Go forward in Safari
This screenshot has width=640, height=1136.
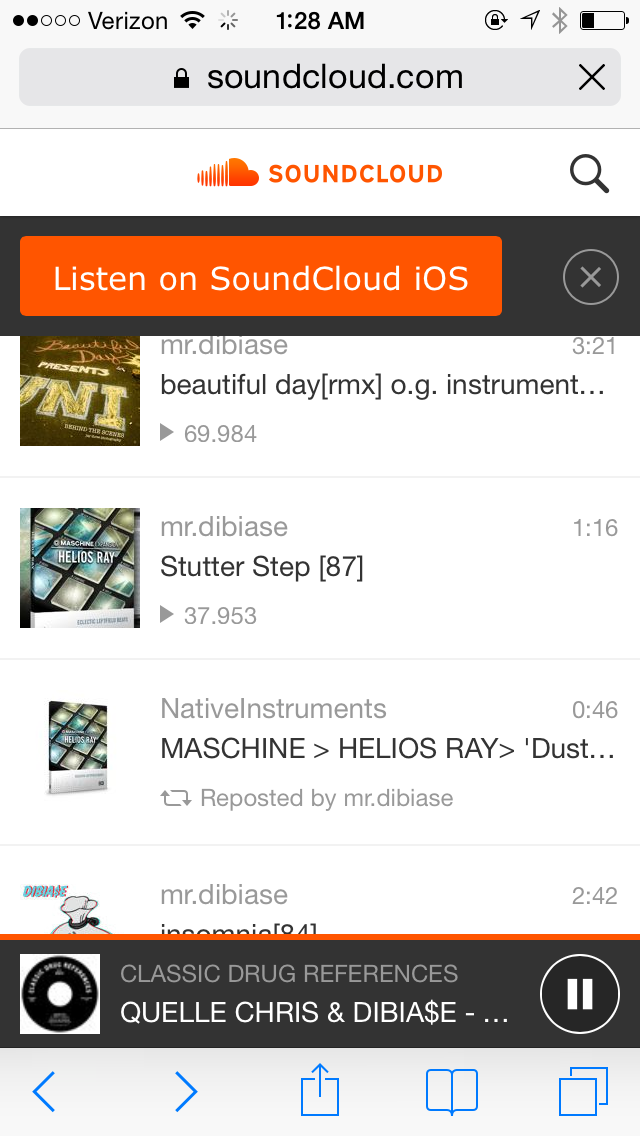click(186, 1090)
